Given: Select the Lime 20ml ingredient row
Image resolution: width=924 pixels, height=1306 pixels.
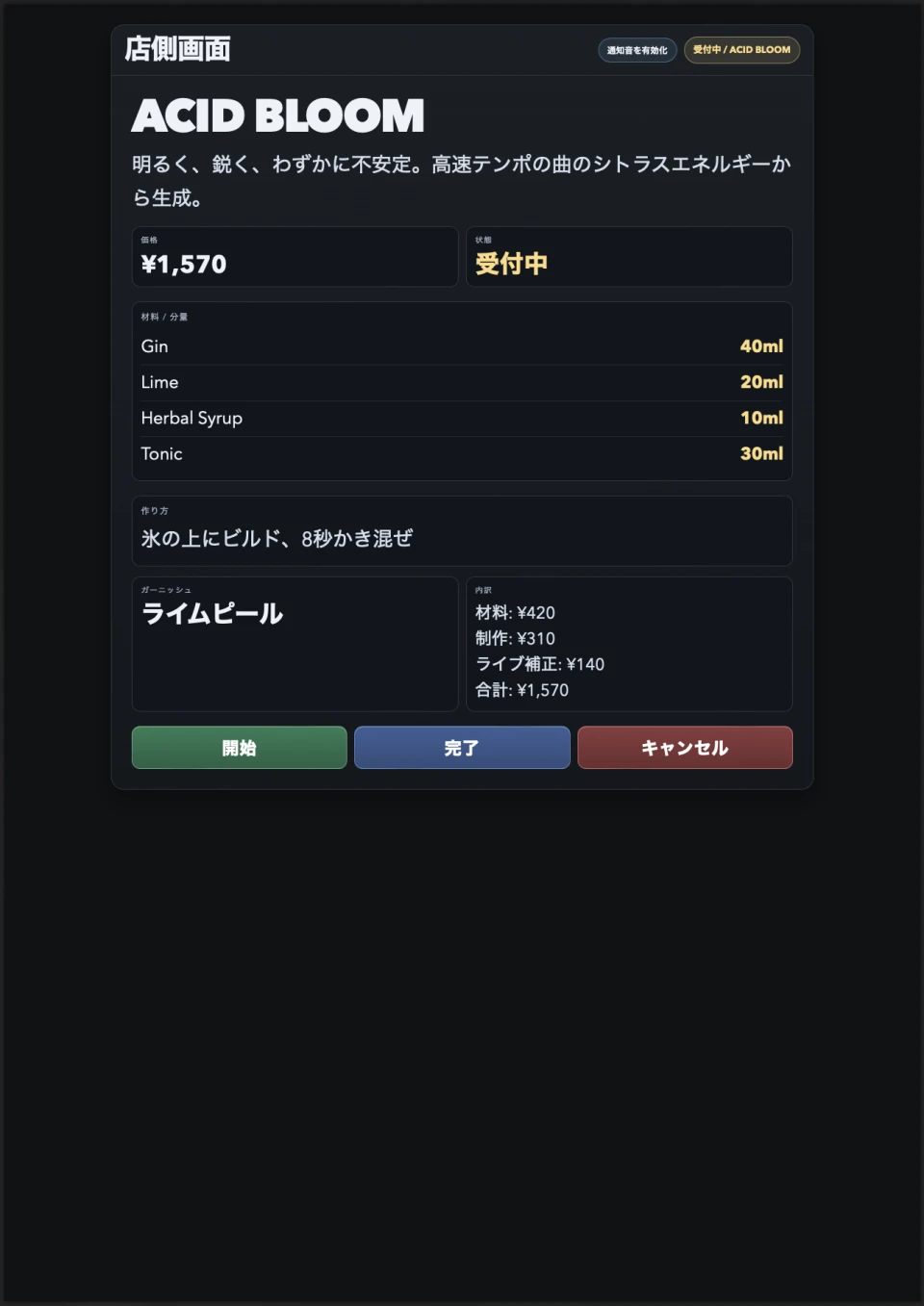Looking at the screenshot, I should click(462, 382).
